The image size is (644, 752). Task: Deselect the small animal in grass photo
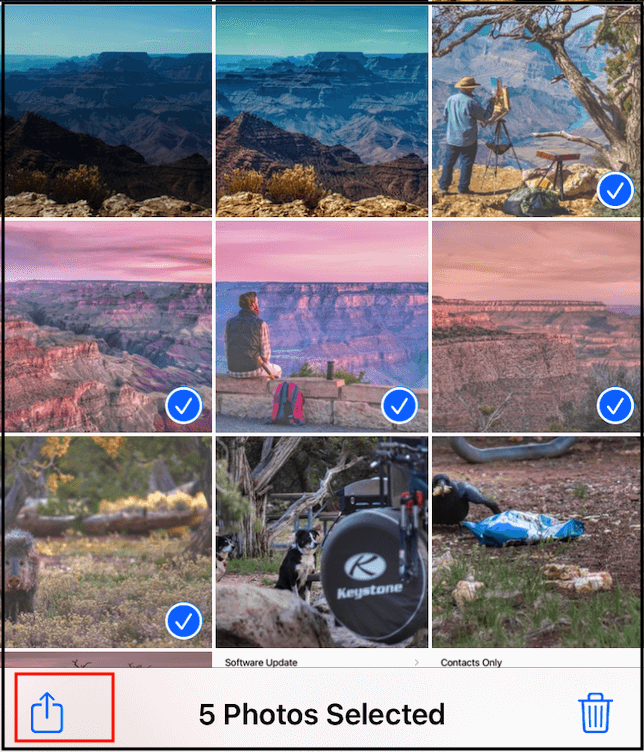[x=106, y=541]
